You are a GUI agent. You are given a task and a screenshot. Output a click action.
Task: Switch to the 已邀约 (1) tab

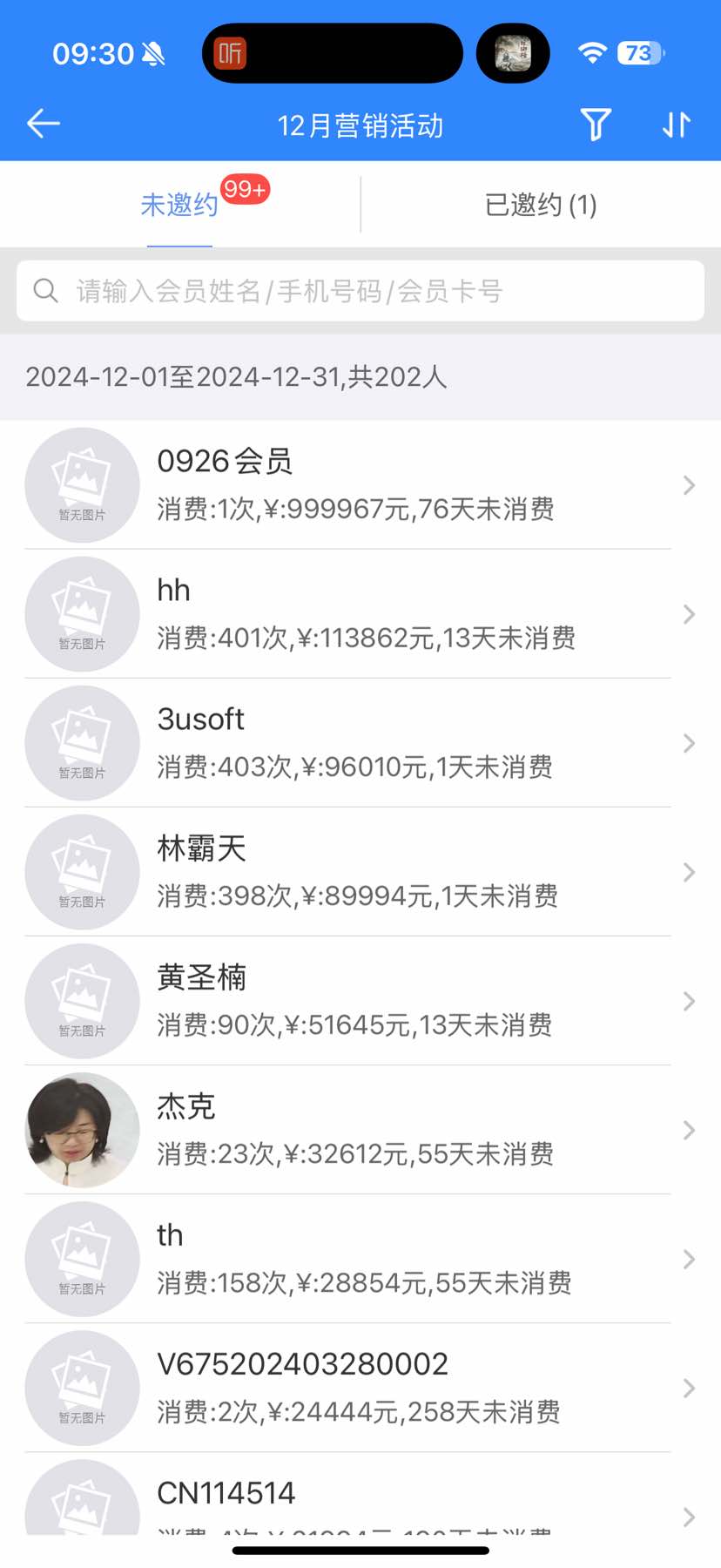[x=540, y=205]
